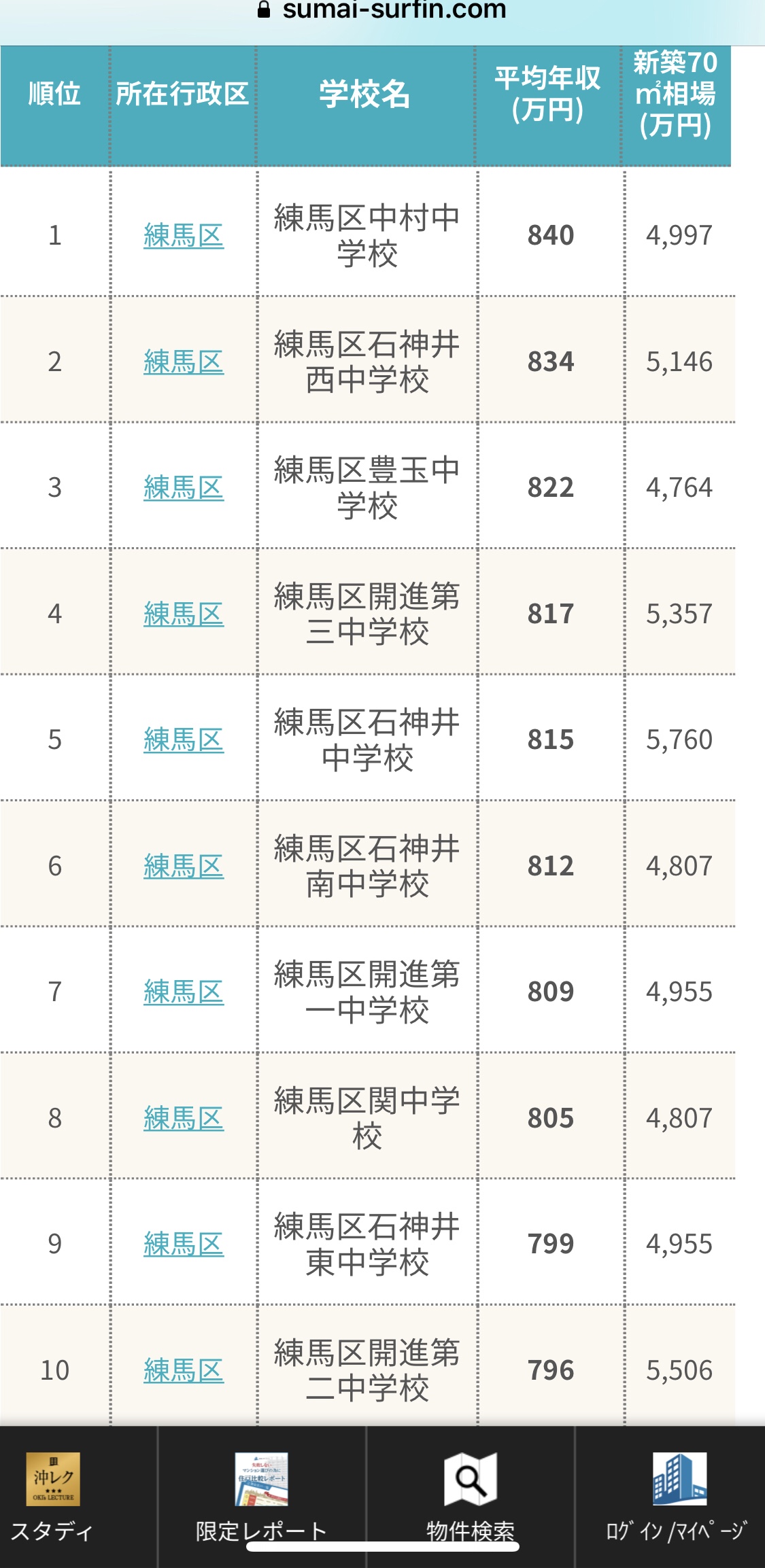Open 練馬区 link in rank 5 row
Image resolution: width=765 pixels, height=1568 pixels.
[184, 740]
